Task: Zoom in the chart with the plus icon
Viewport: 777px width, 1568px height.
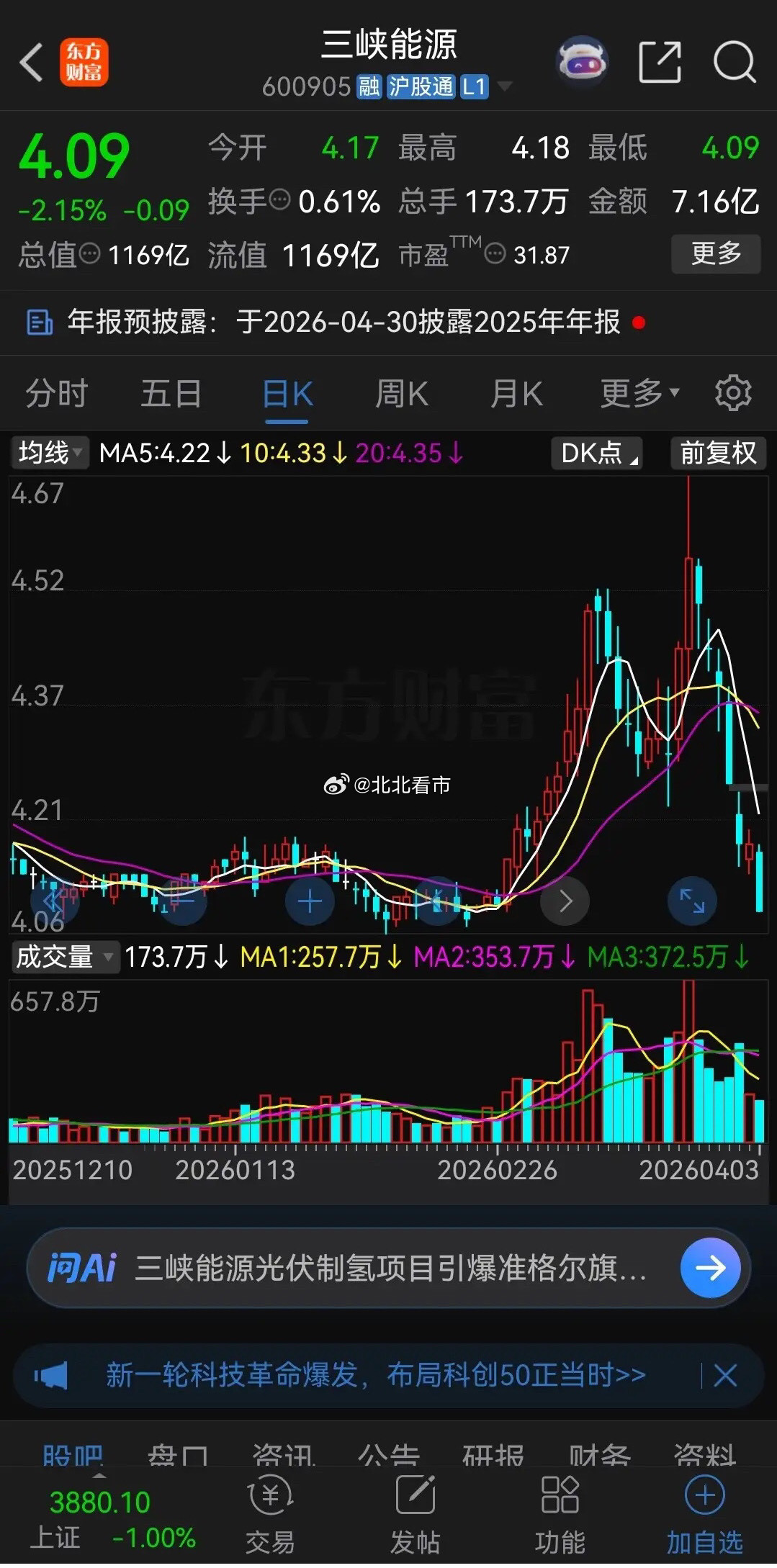Action: pos(310,899)
